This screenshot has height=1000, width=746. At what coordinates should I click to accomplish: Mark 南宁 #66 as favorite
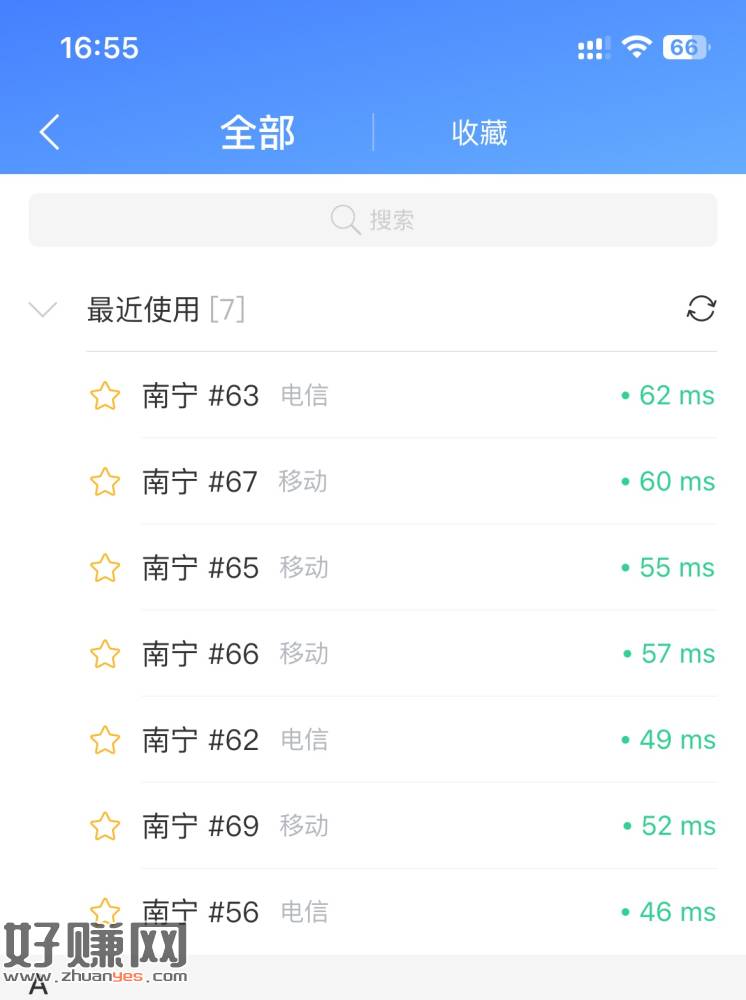point(105,654)
